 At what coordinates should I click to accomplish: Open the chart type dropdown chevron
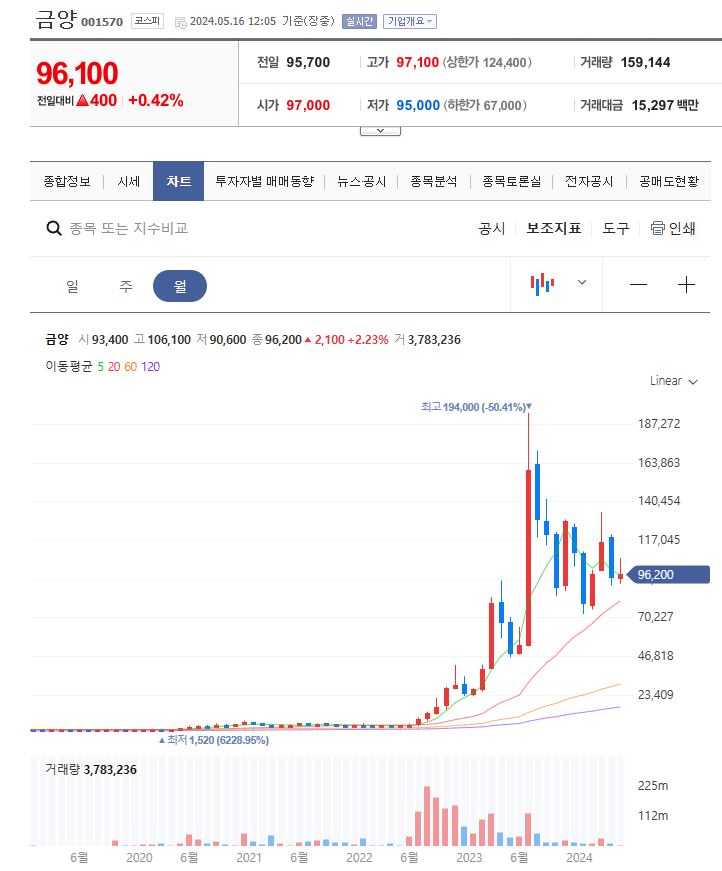[581, 284]
